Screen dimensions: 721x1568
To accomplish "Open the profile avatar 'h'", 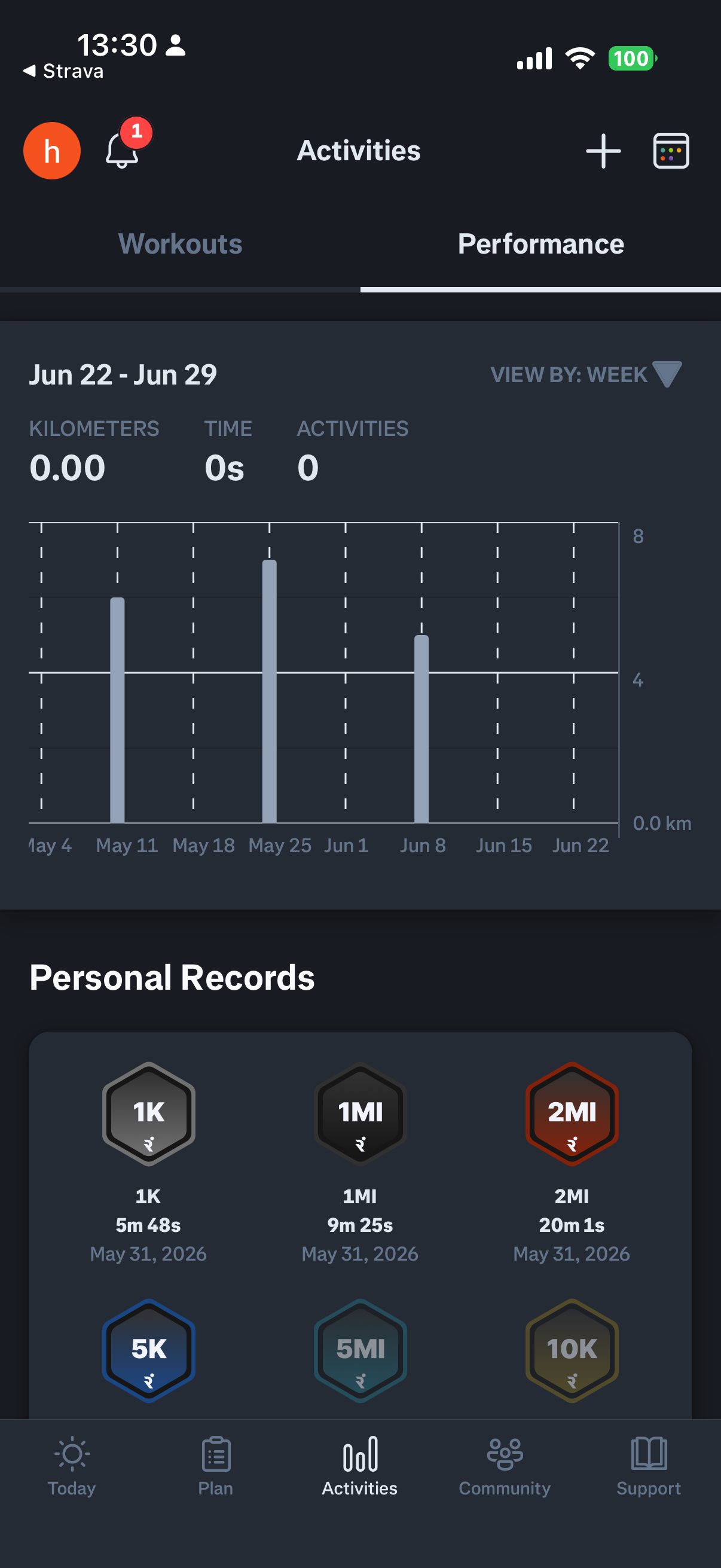I will pyautogui.click(x=52, y=150).
